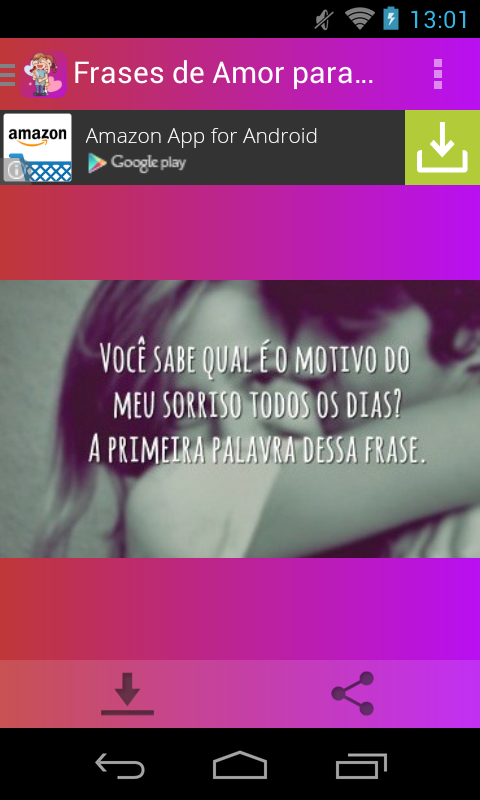
Task: Open the recent apps view
Action: [x=361, y=766]
